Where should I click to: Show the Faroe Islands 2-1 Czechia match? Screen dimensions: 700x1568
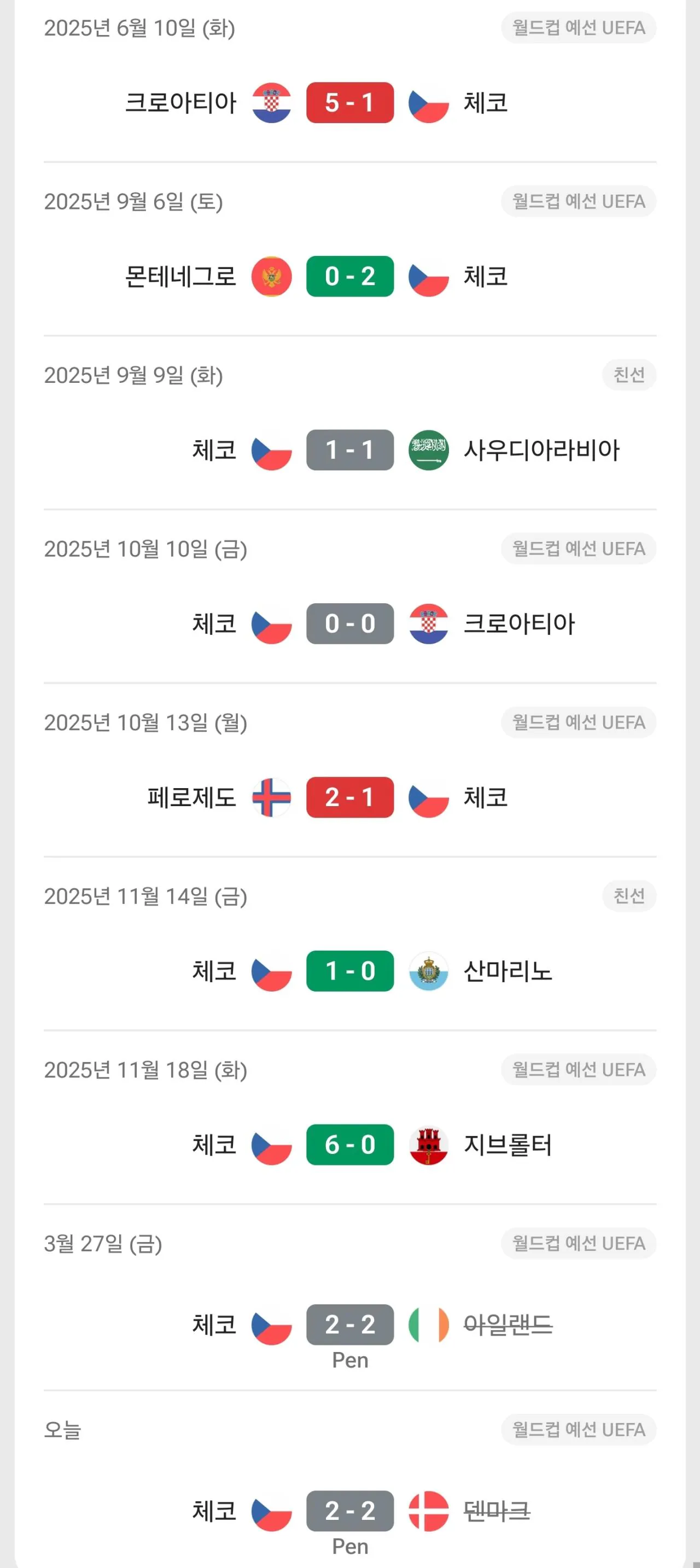(x=349, y=797)
